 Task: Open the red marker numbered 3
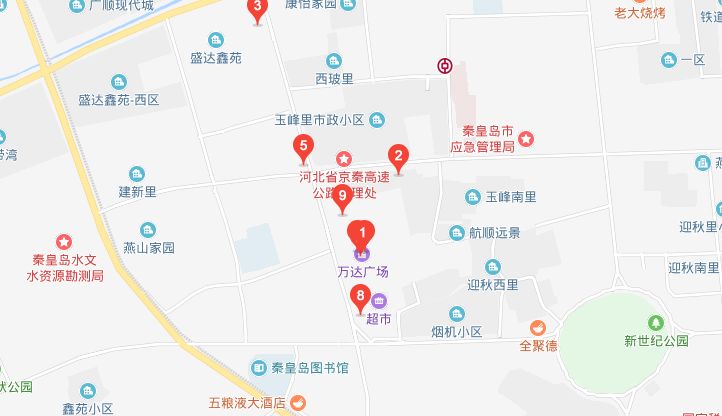258,10
